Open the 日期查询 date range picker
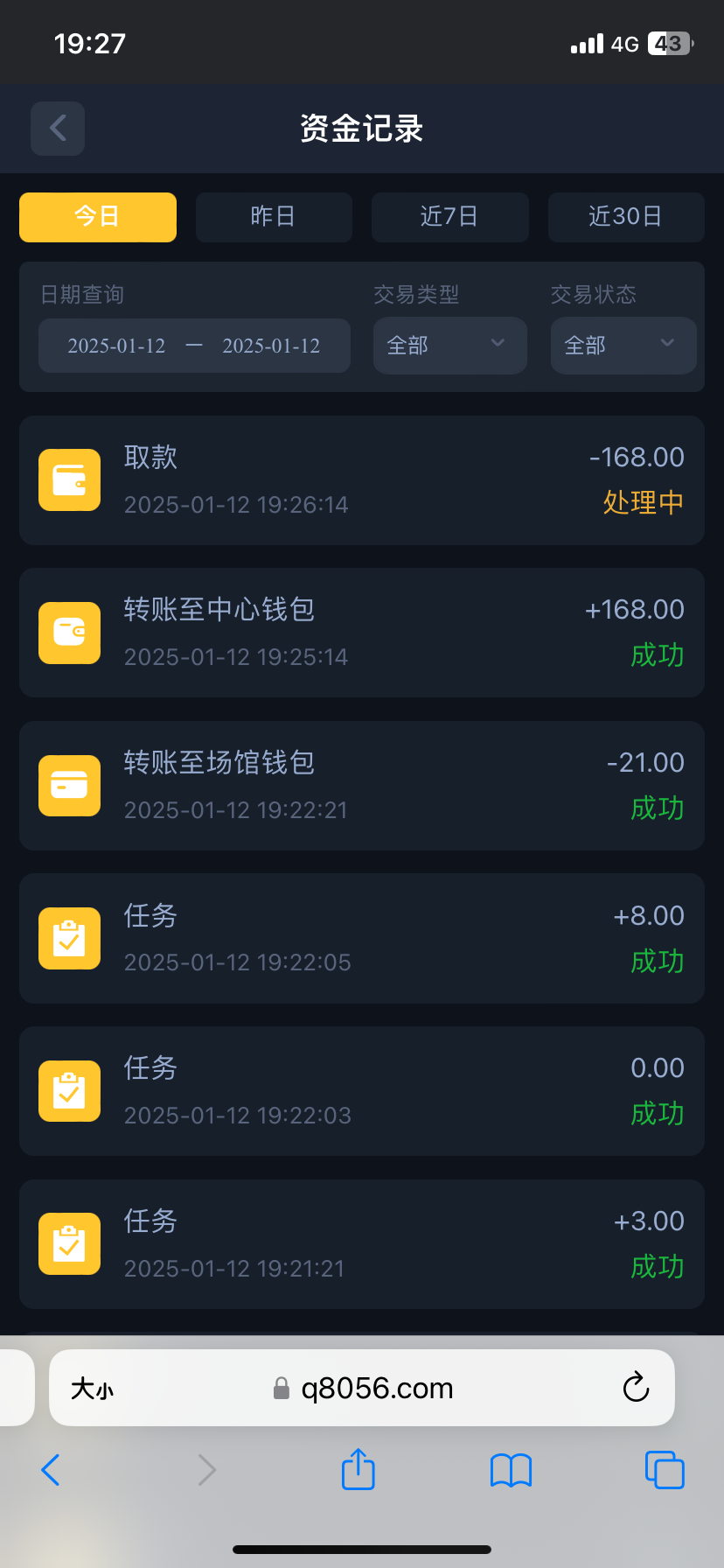The image size is (724, 1568). tap(194, 346)
